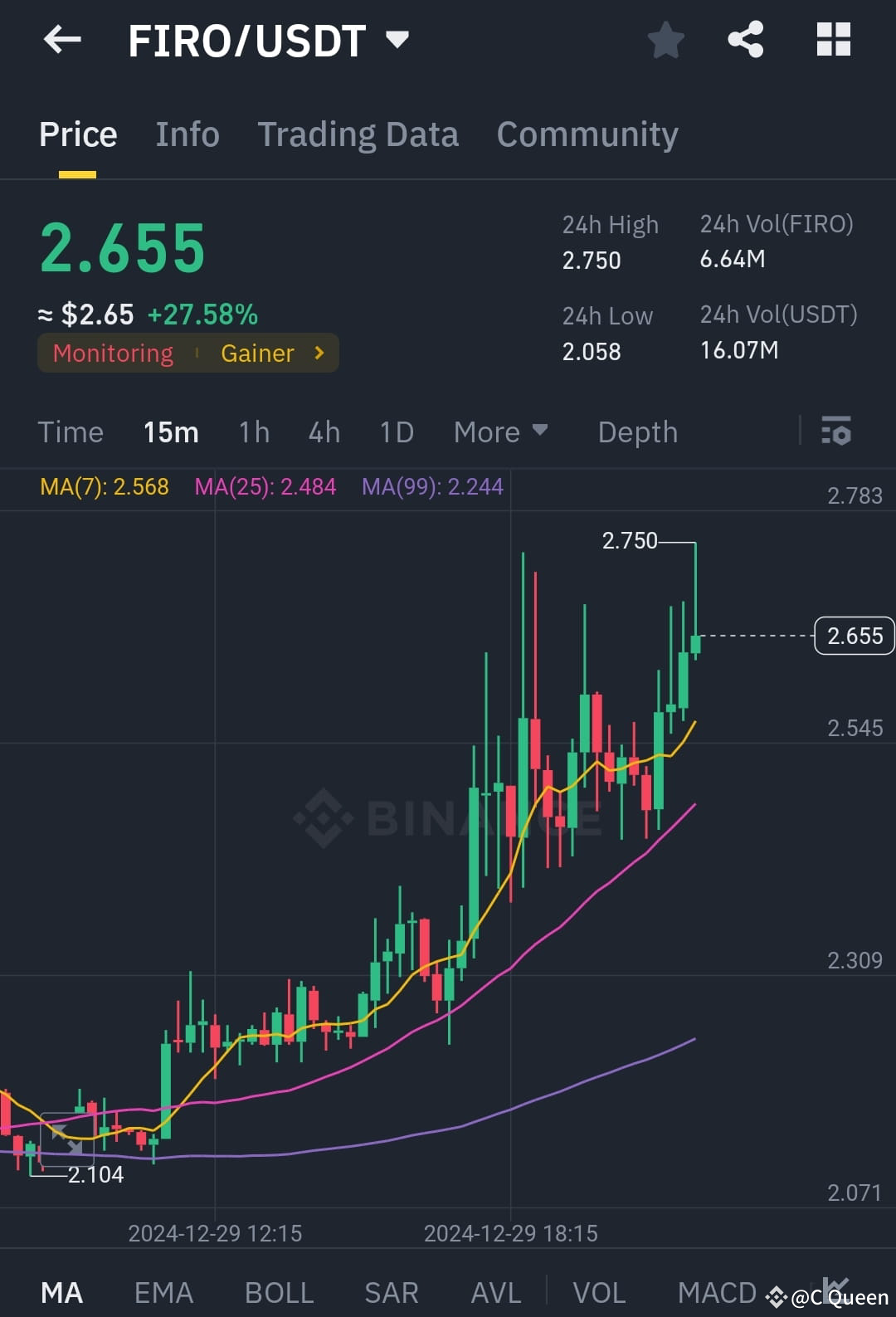896x1317 pixels.
Task: Select the BOLL indicator
Action: coord(279,1291)
